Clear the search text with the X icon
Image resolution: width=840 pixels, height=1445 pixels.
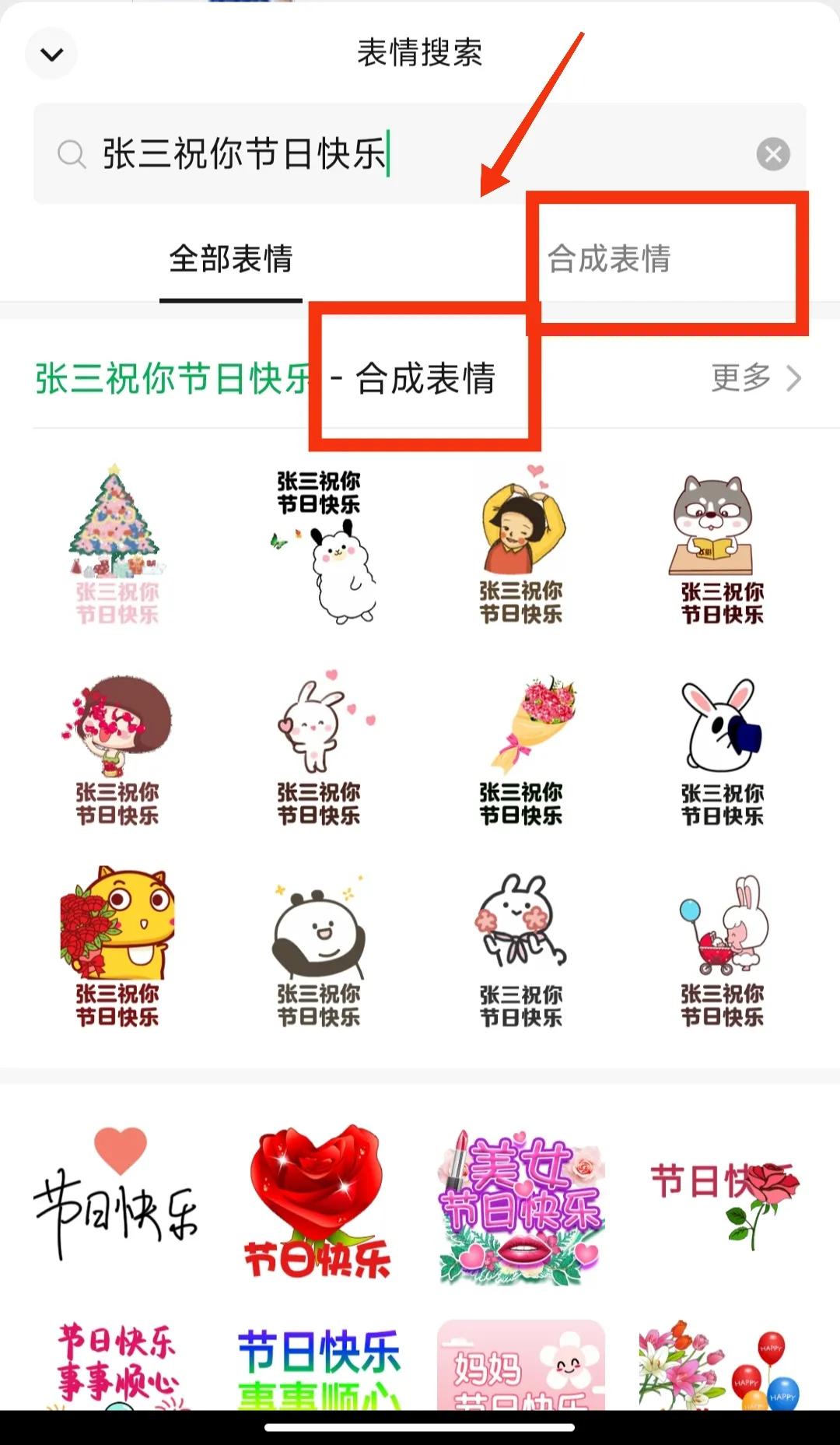(x=772, y=153)
